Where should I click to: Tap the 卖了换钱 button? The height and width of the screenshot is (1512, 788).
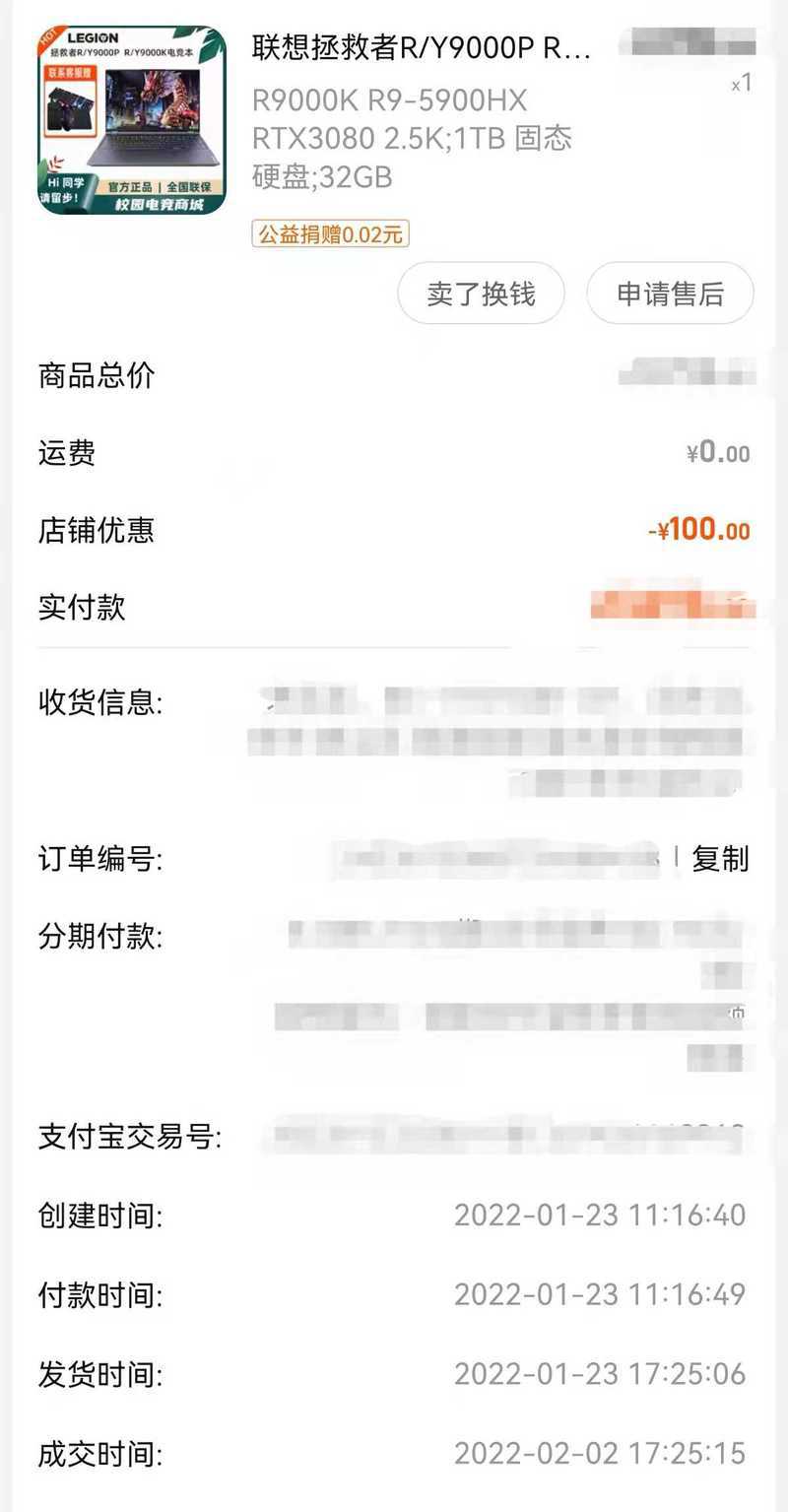pos(481,294)
